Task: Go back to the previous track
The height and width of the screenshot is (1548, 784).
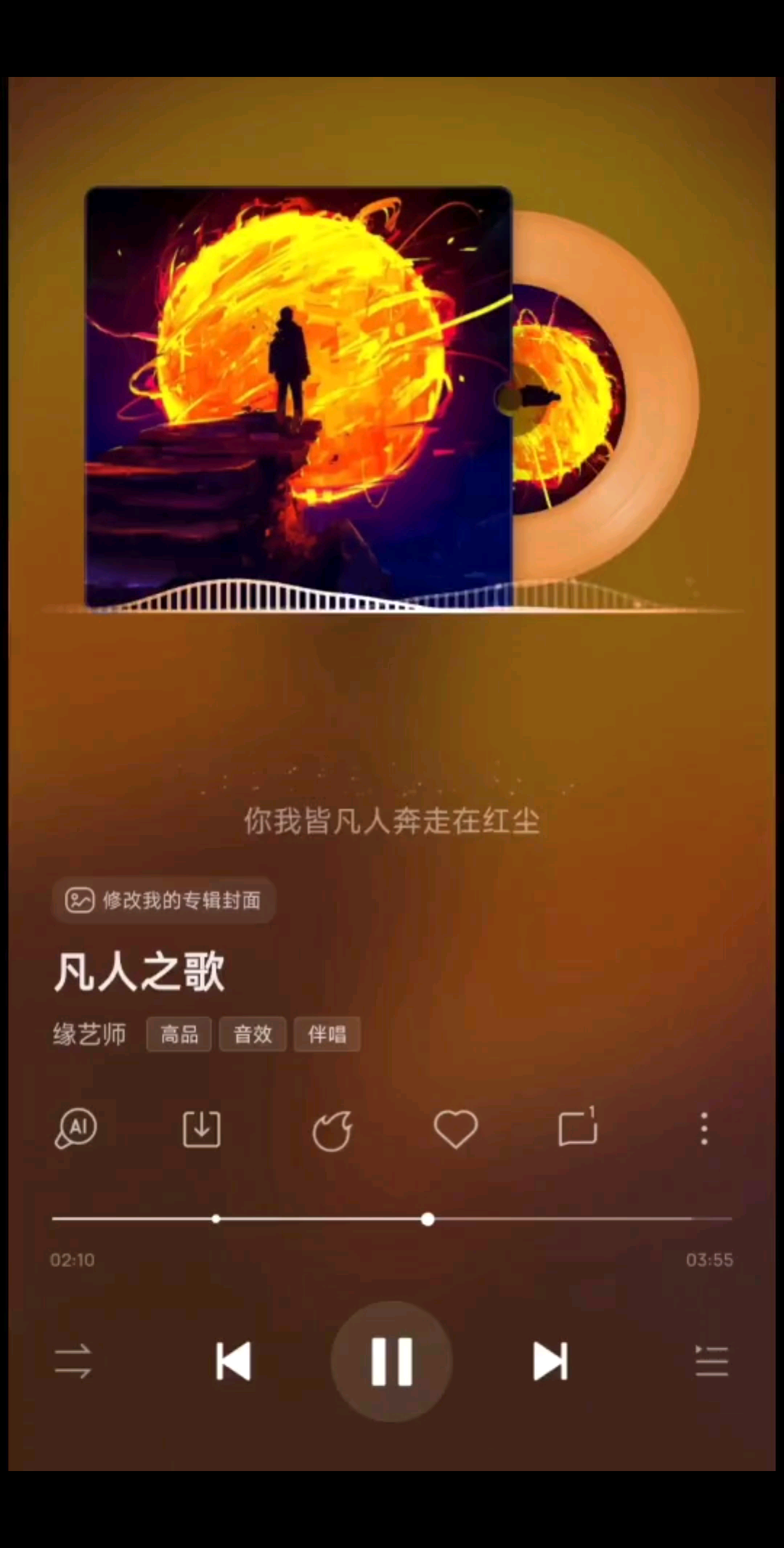Action: click(x=234, y=1361)
